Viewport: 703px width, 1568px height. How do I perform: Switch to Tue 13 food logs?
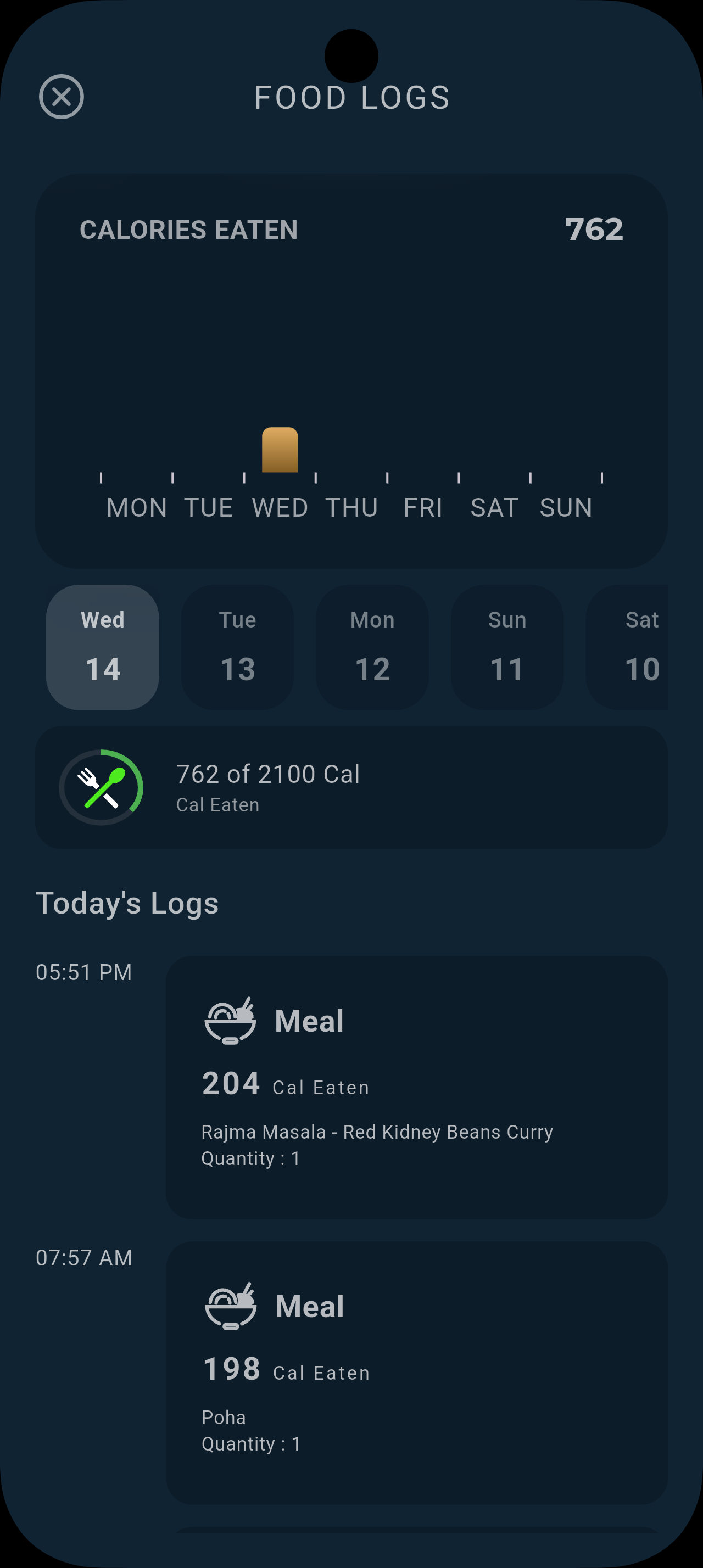point(237,647)
